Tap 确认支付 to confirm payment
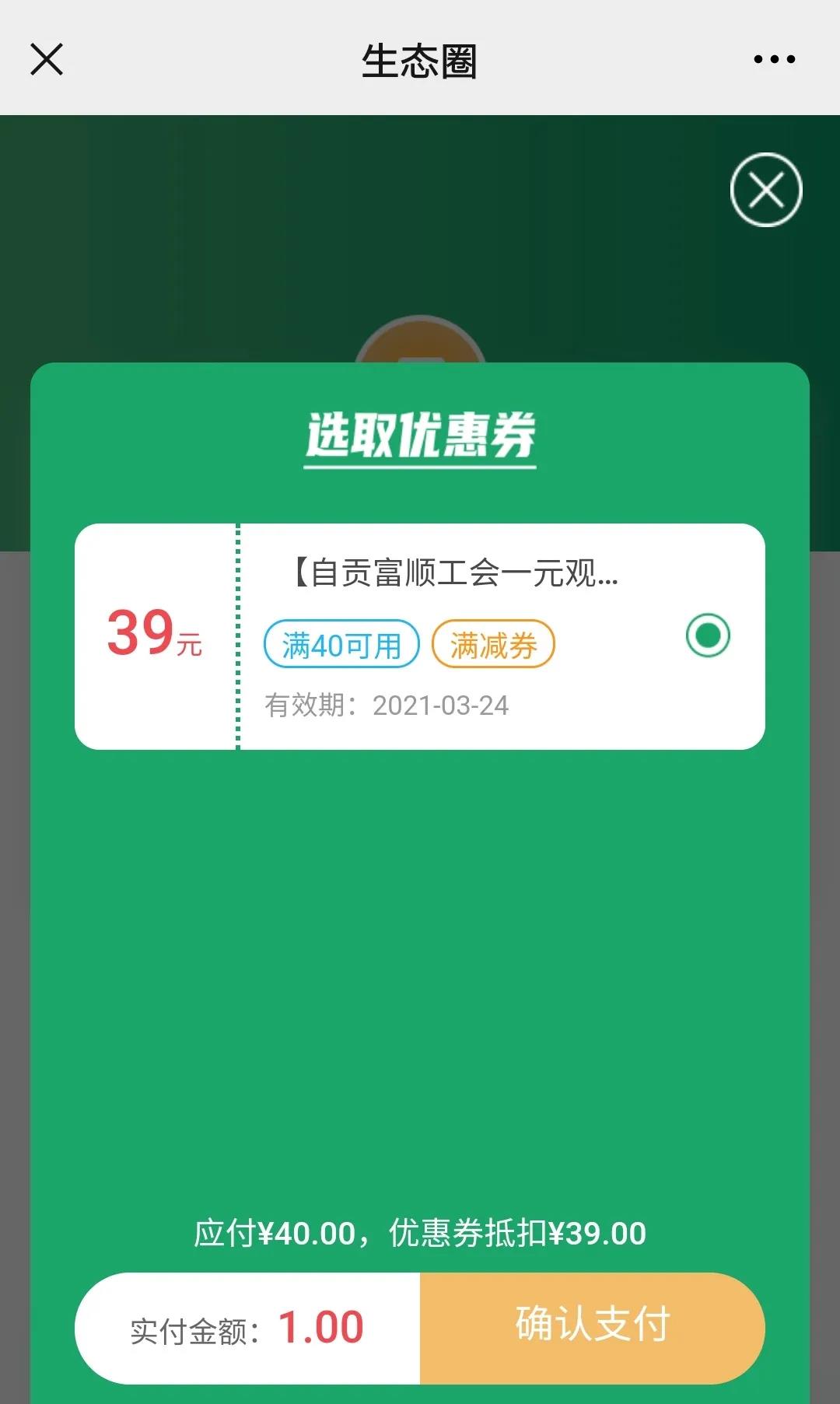 (593, 1328)
